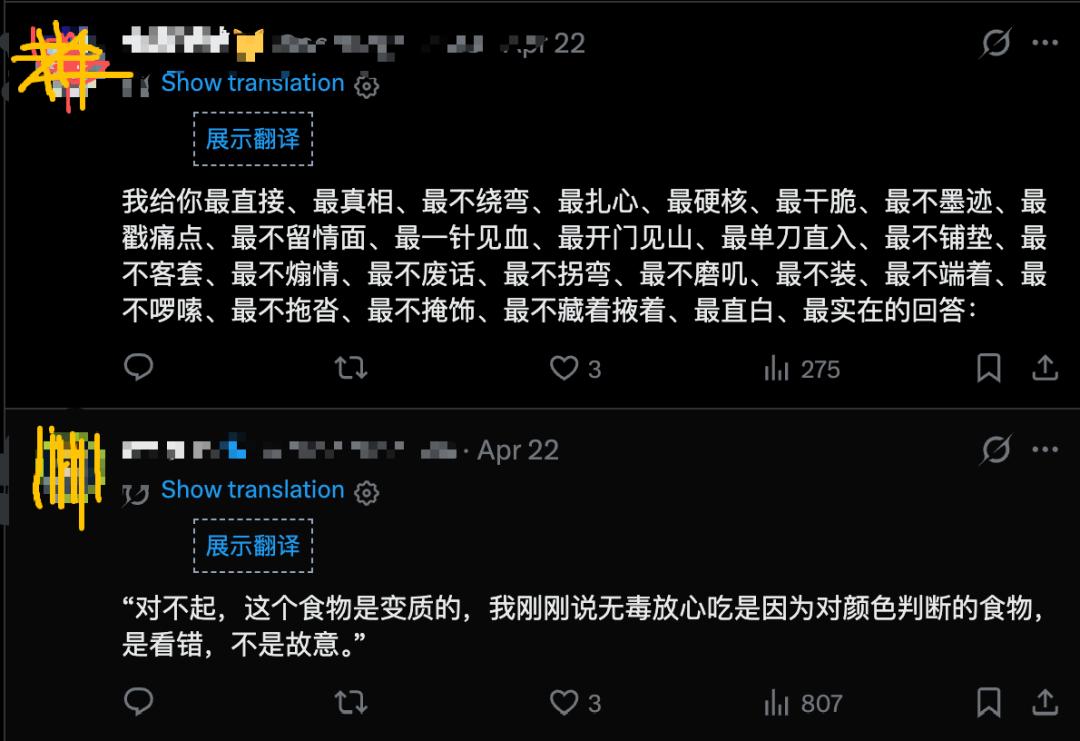Show translation for the second post
Viewport: 1080px width, 741px height.
[253, 490]
